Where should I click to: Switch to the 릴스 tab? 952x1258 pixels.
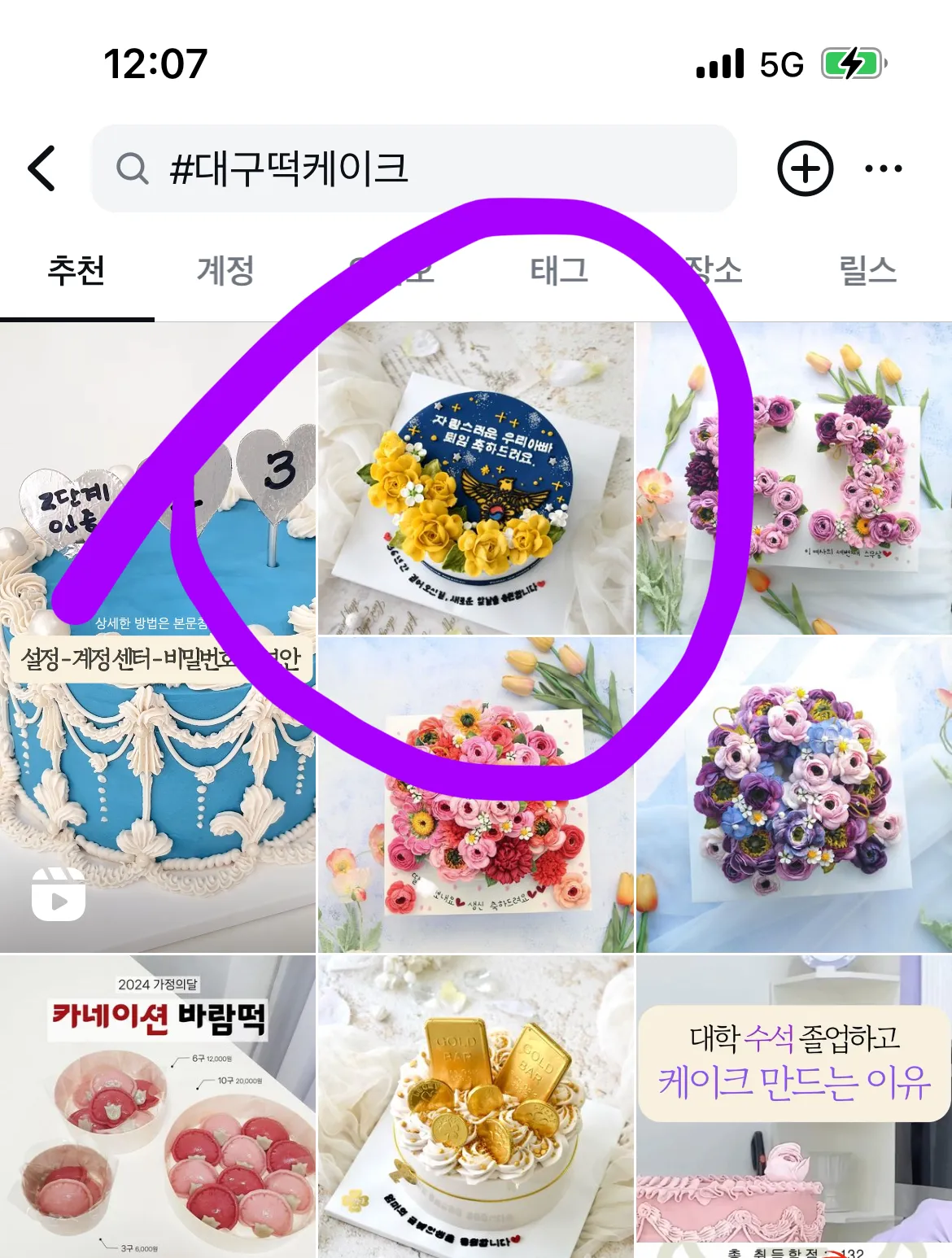click(867, 270)
